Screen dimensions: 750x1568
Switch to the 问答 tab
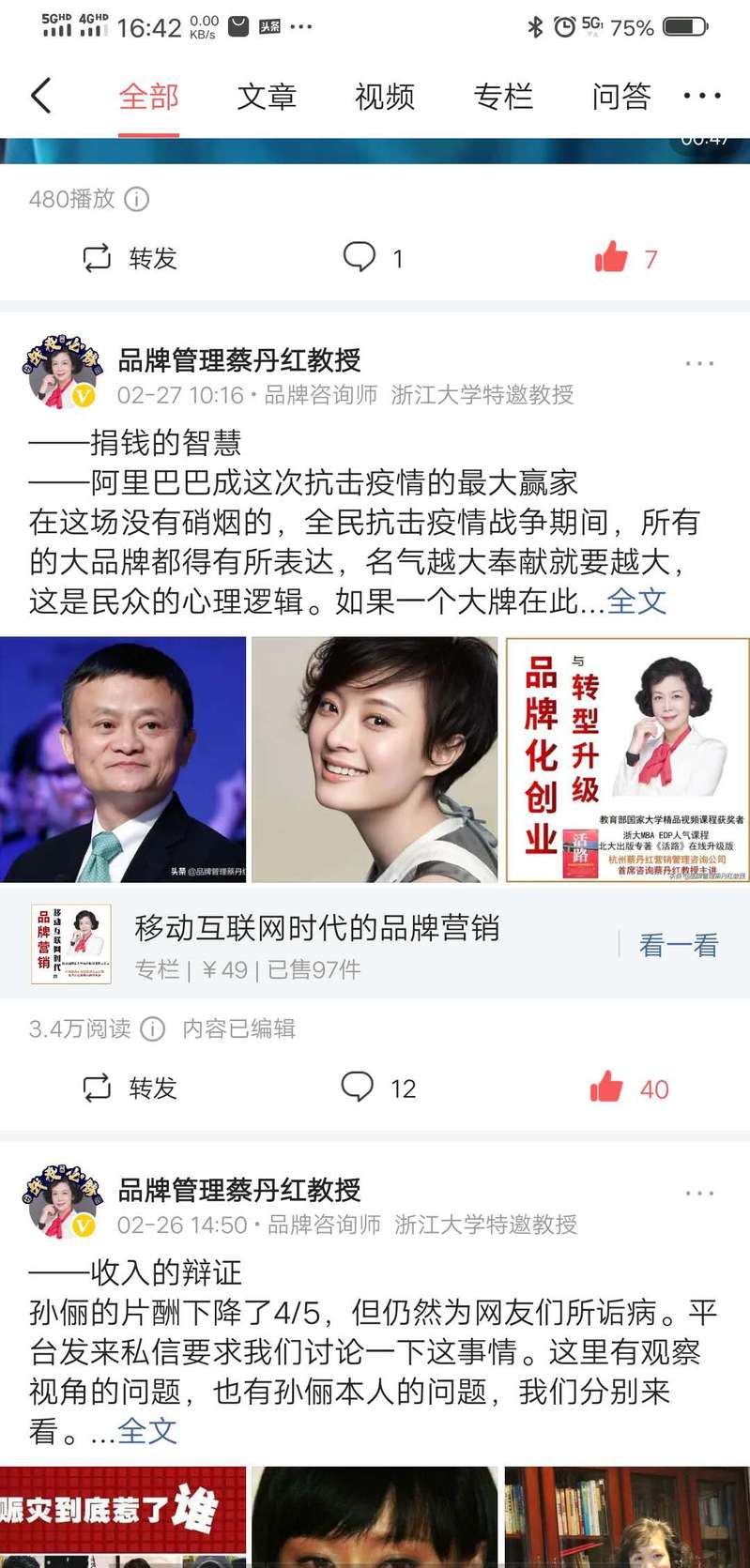[621, 97]
